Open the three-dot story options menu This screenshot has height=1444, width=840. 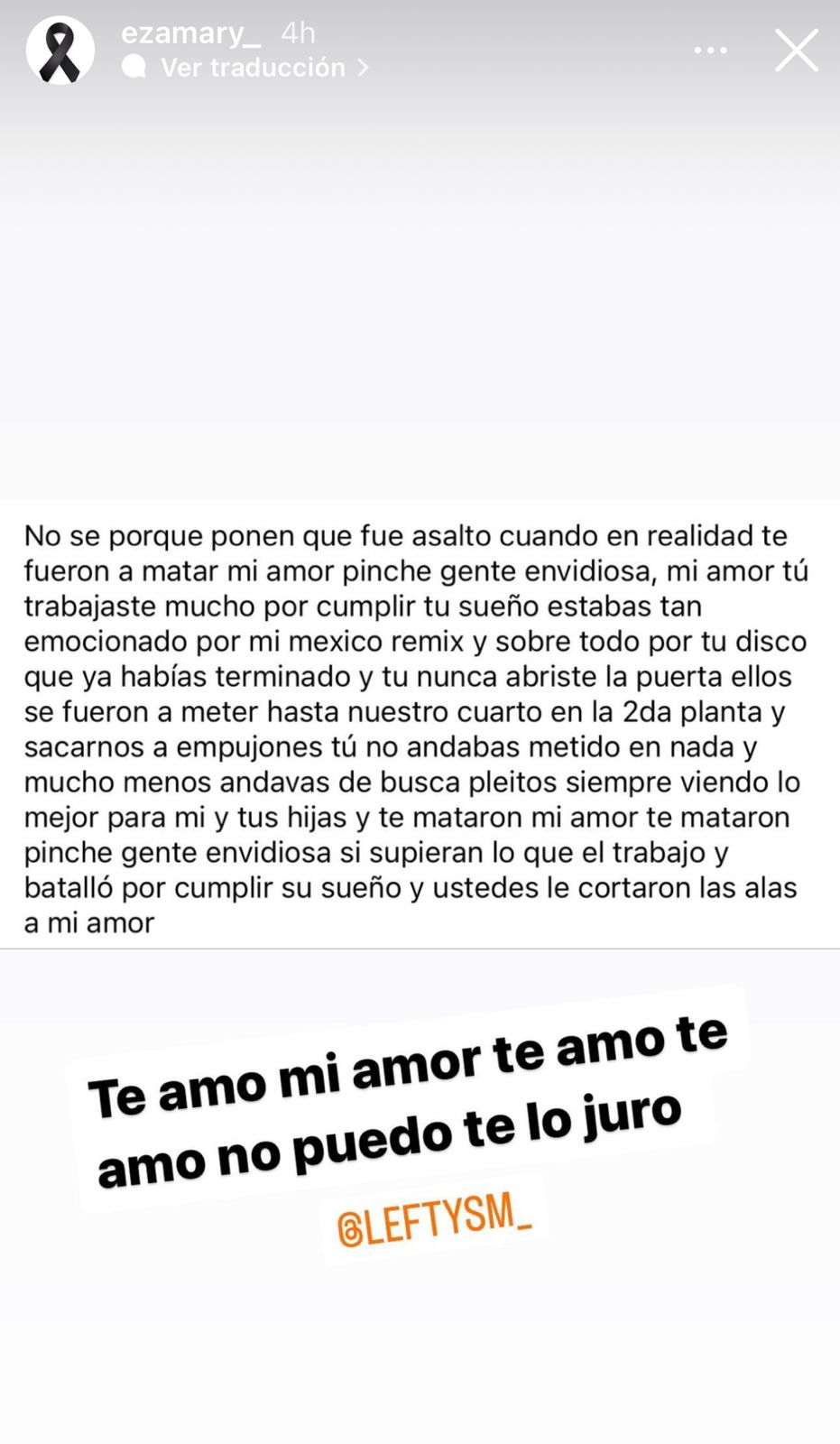pos(710,51)
